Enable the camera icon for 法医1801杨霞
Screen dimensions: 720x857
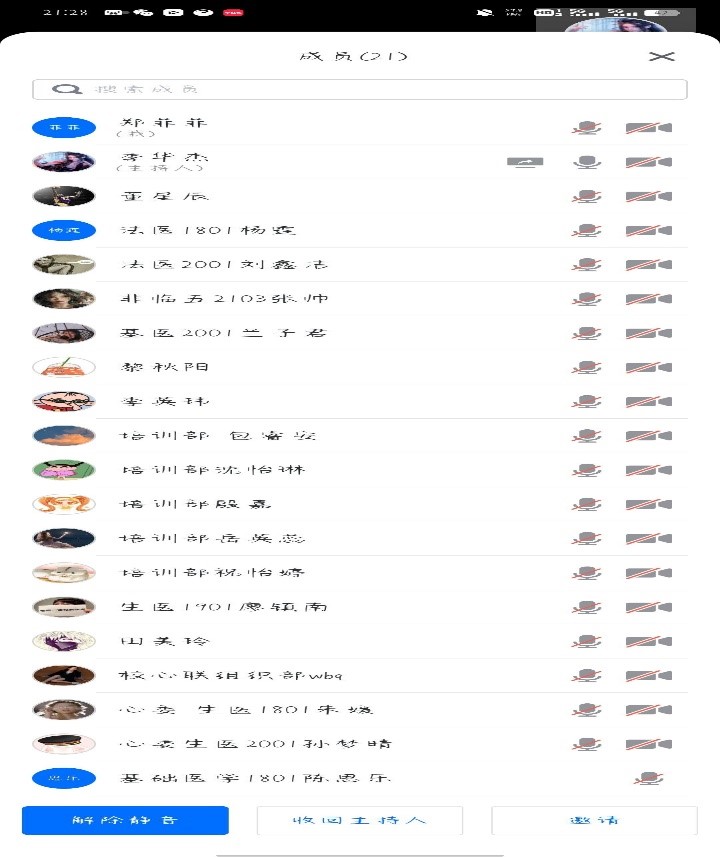pyautogui.click(x=648, y=230)
